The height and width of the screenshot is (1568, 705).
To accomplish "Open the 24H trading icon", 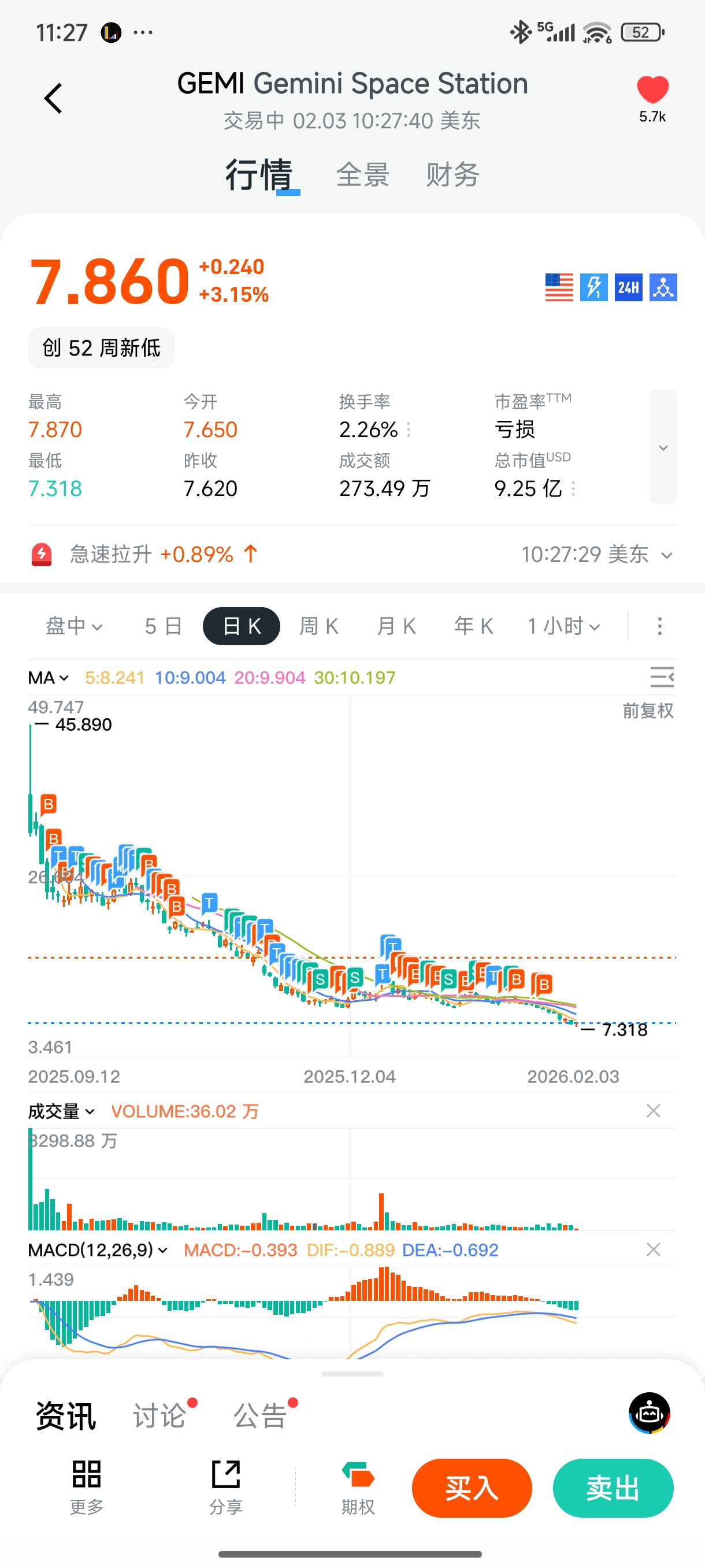I will pyautogui.click(x=628, y=287).
